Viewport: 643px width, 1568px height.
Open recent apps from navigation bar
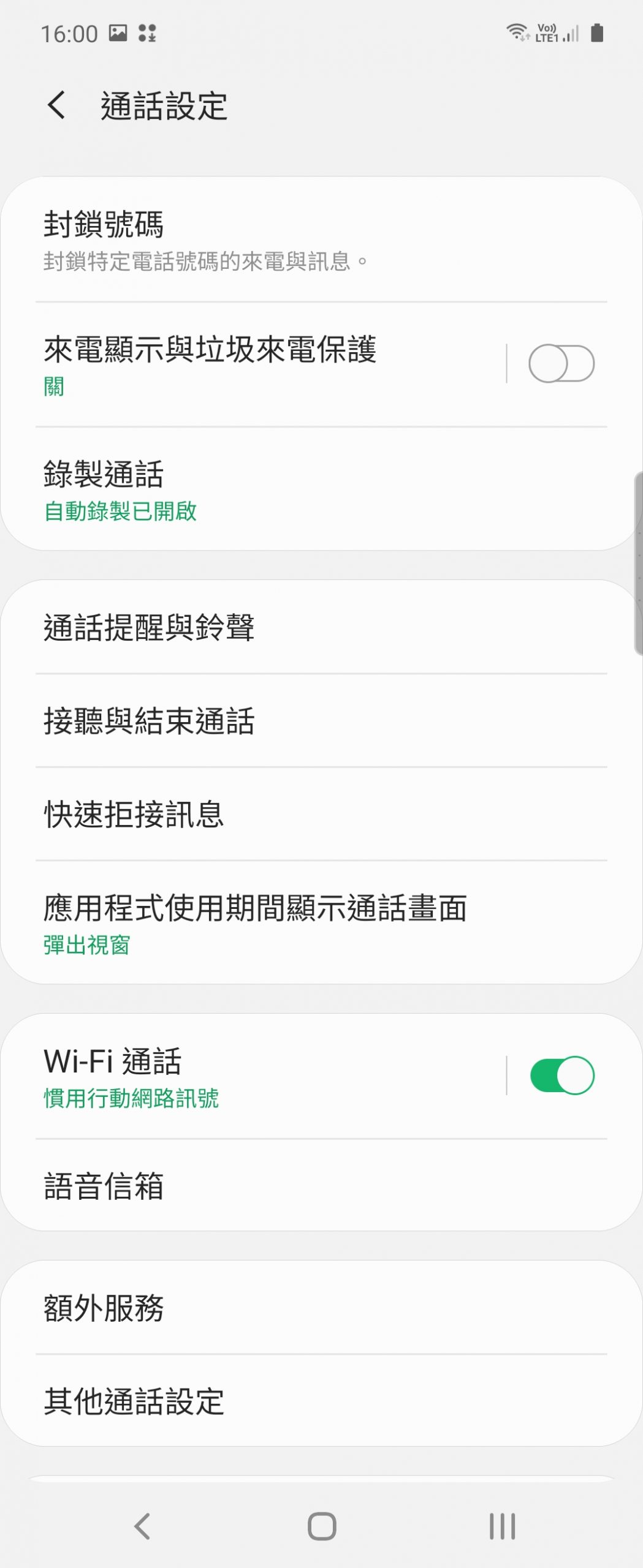502,1526
